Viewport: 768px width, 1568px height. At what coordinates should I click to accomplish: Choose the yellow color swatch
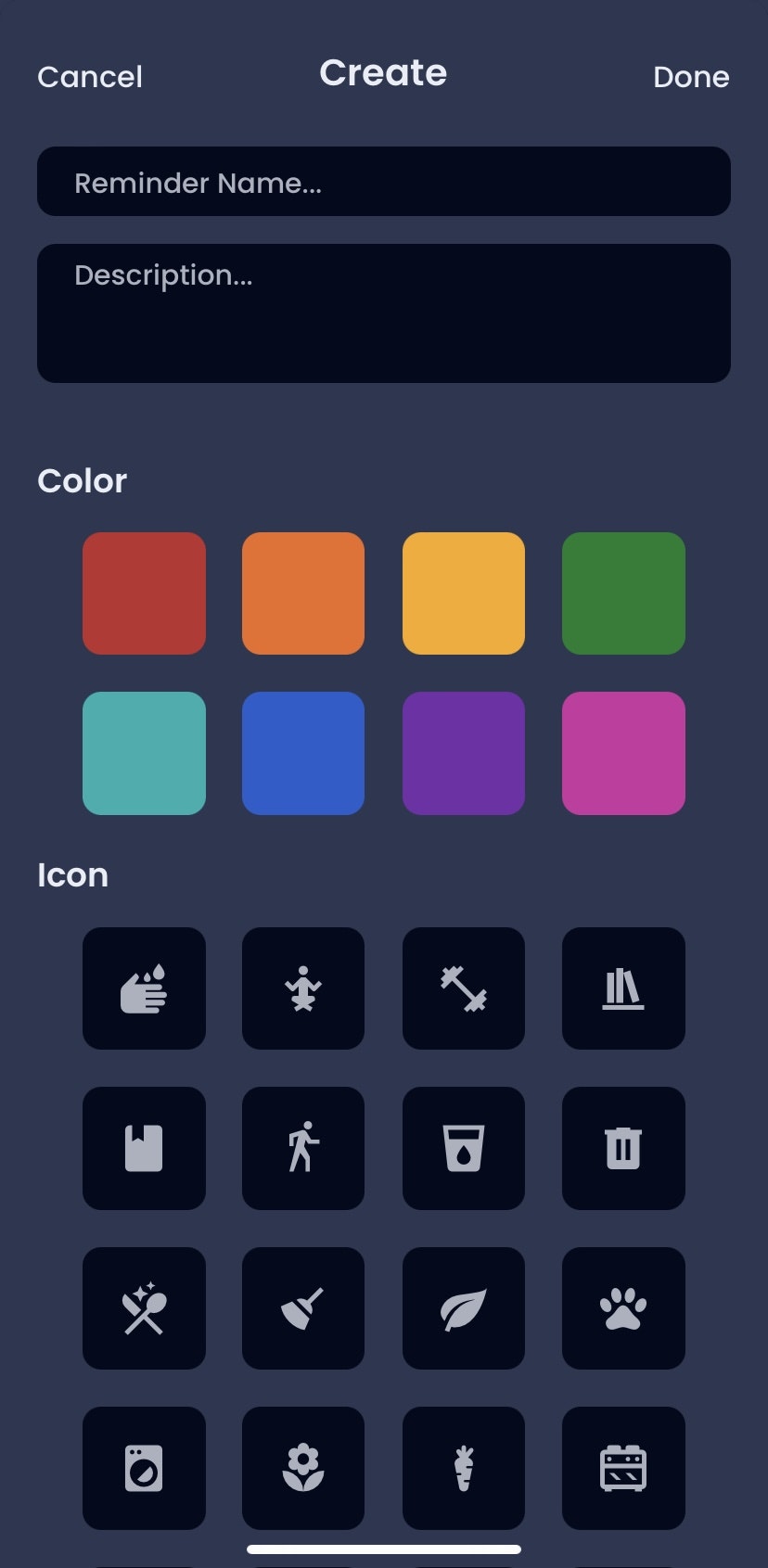pos(464,593)
